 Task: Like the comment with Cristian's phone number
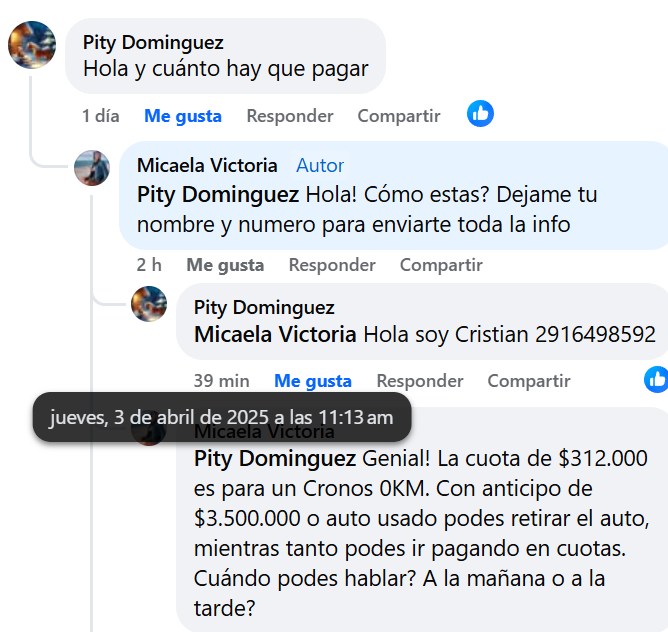click(x=313, y=381)
